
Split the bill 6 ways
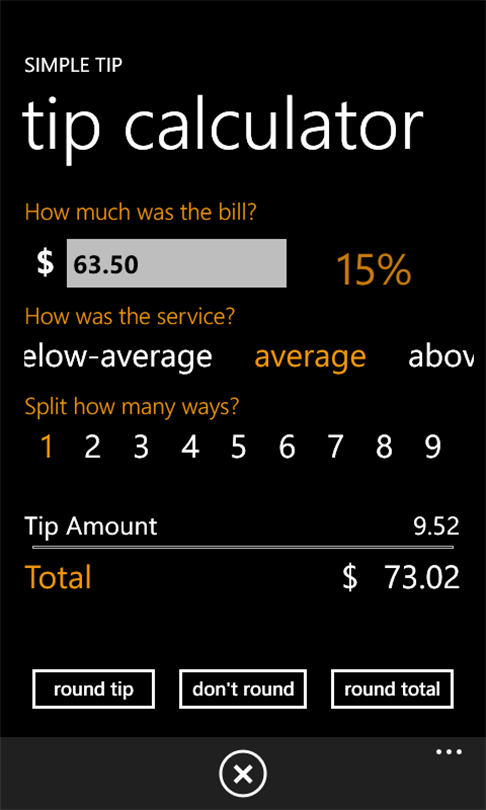pos(287,447)
